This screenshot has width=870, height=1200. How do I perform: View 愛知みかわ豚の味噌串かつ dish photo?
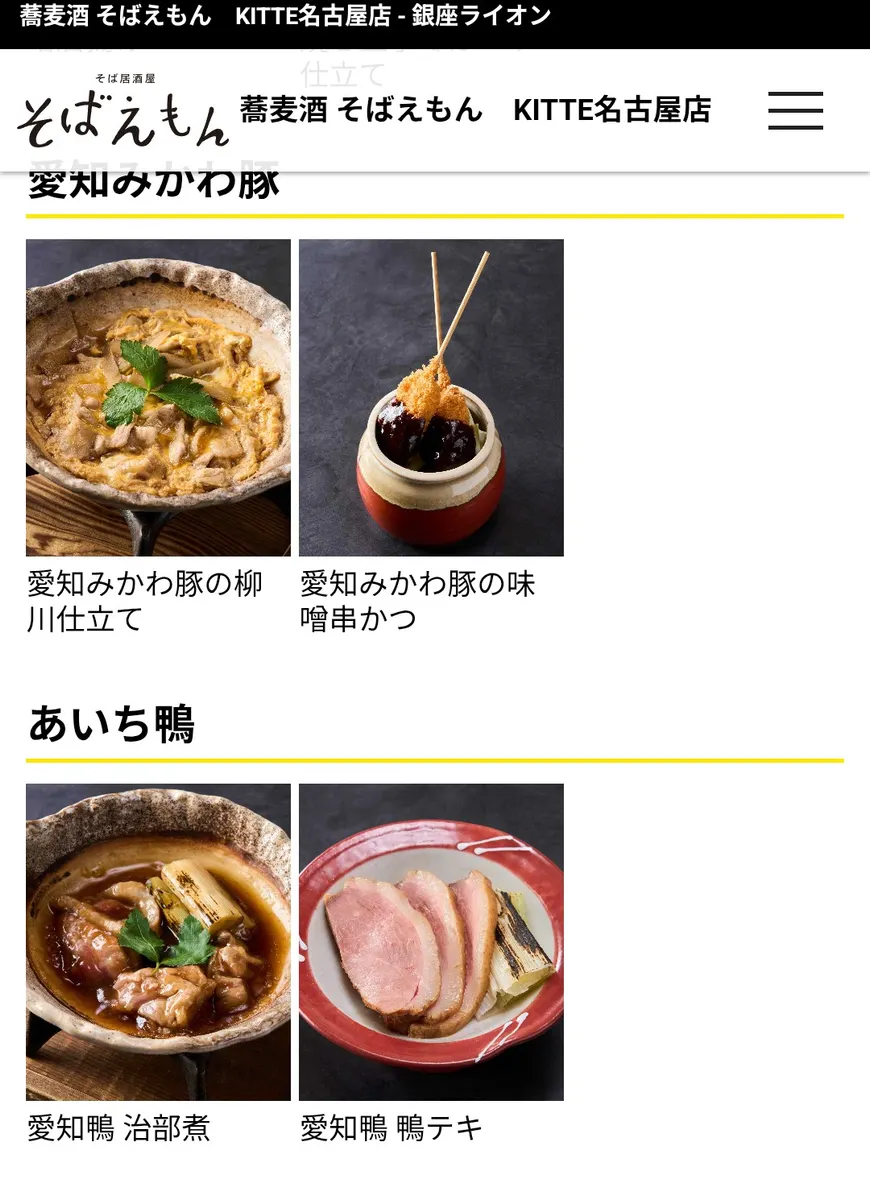(431, 397)
